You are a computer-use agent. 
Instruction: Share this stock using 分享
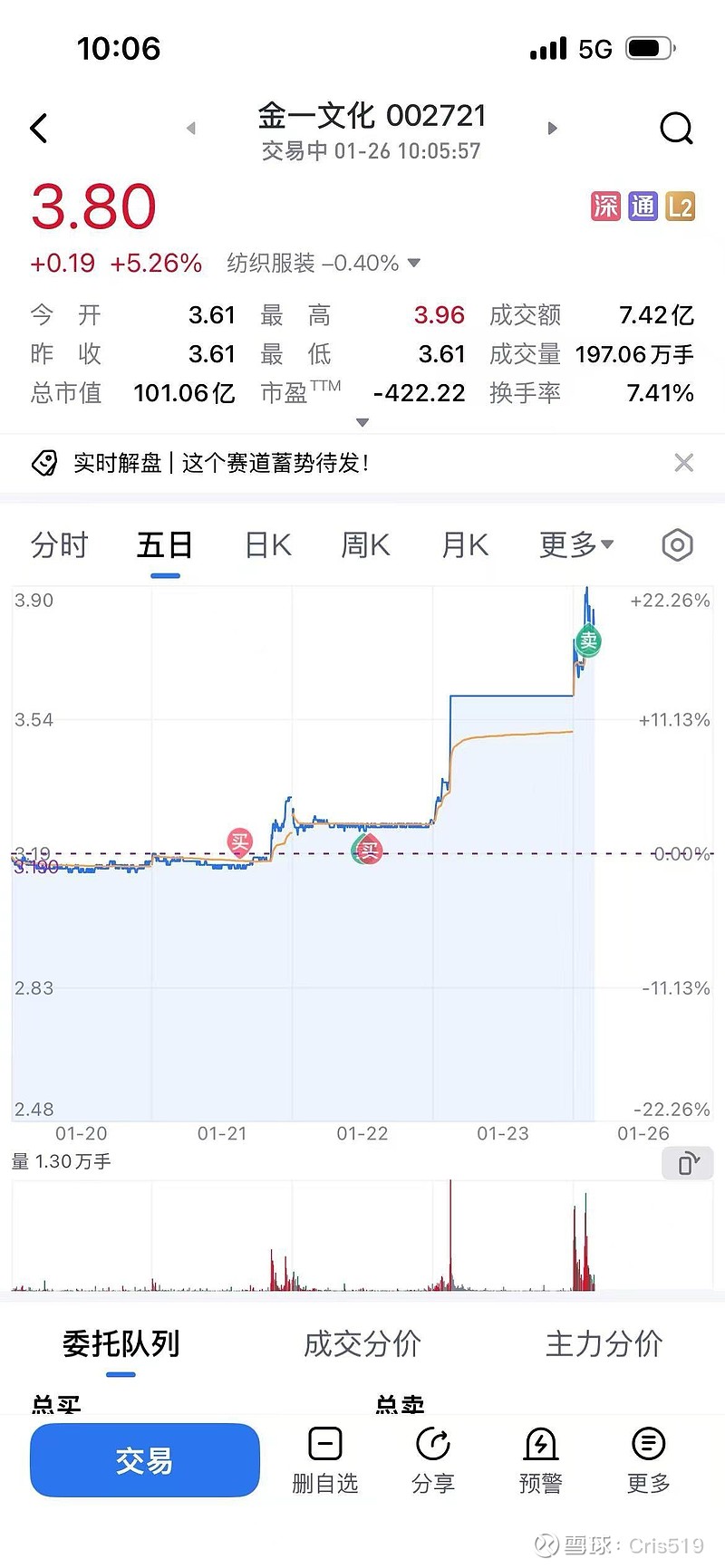pyautogui.click(x=434, y=1458)
